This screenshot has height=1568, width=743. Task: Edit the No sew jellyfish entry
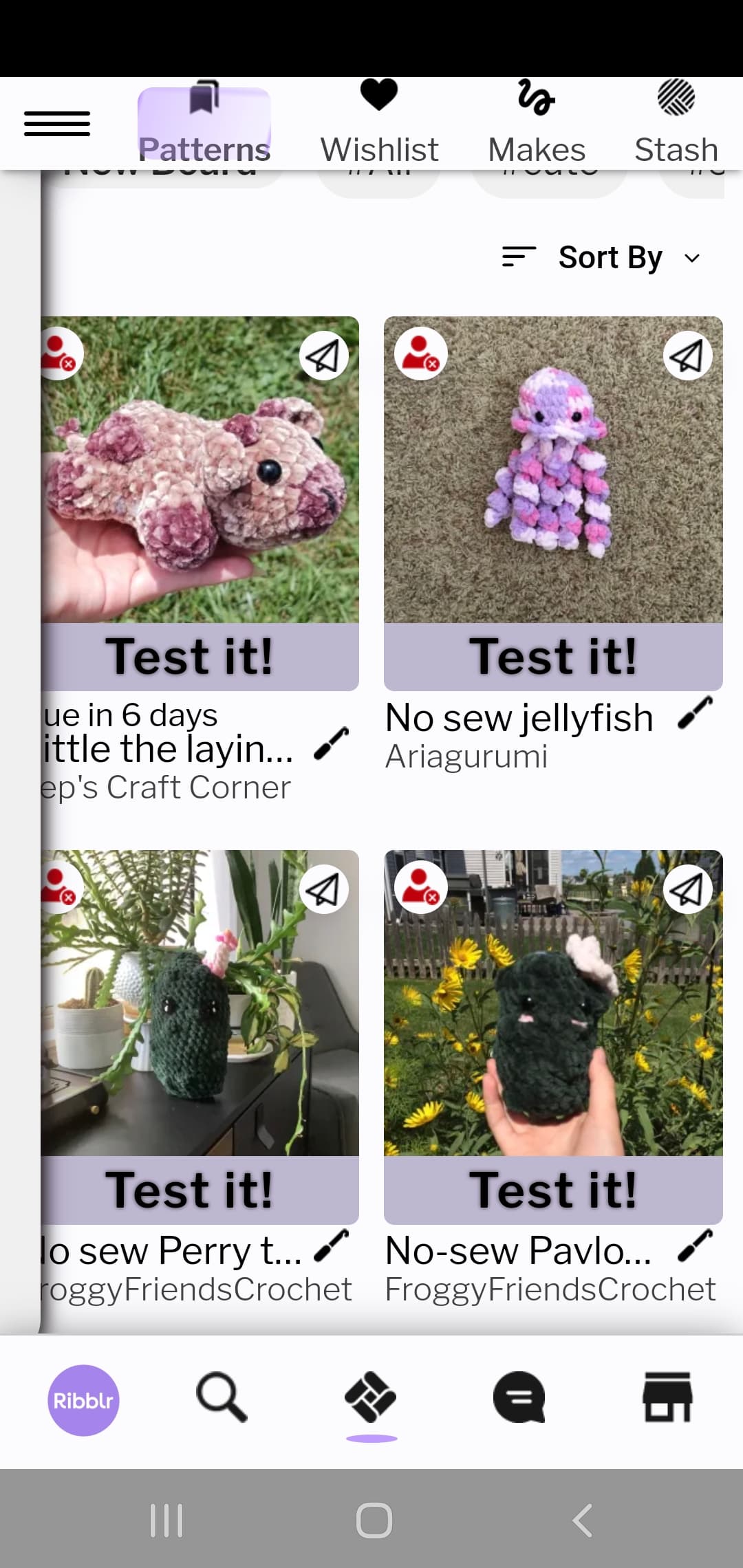pyautogui.click(x=695, y=713)
